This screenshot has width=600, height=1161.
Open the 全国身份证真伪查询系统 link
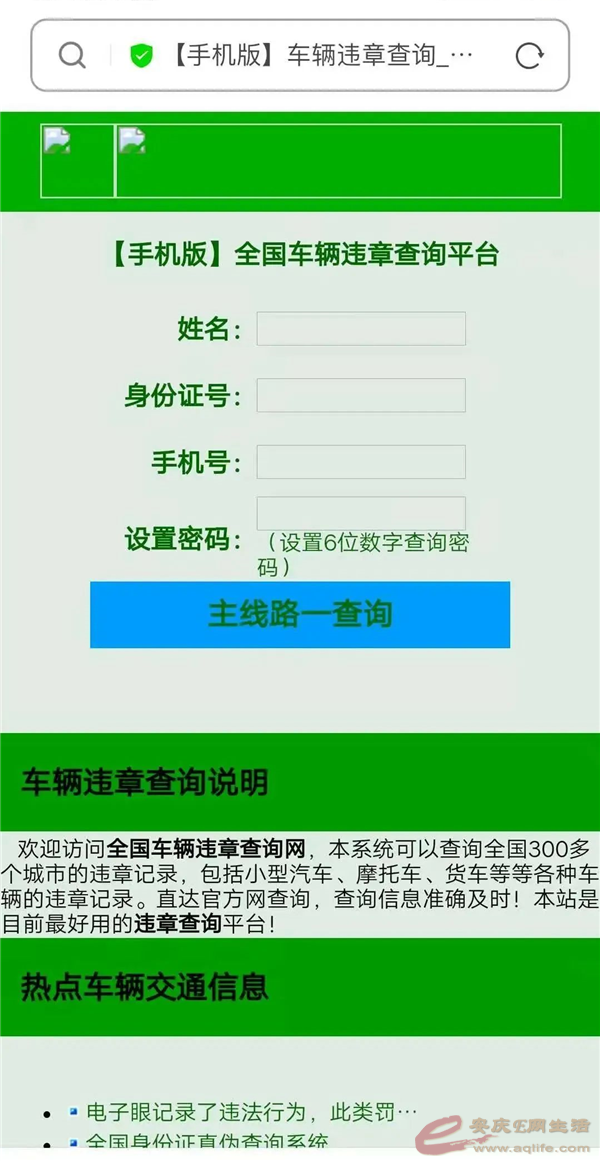207,1143
